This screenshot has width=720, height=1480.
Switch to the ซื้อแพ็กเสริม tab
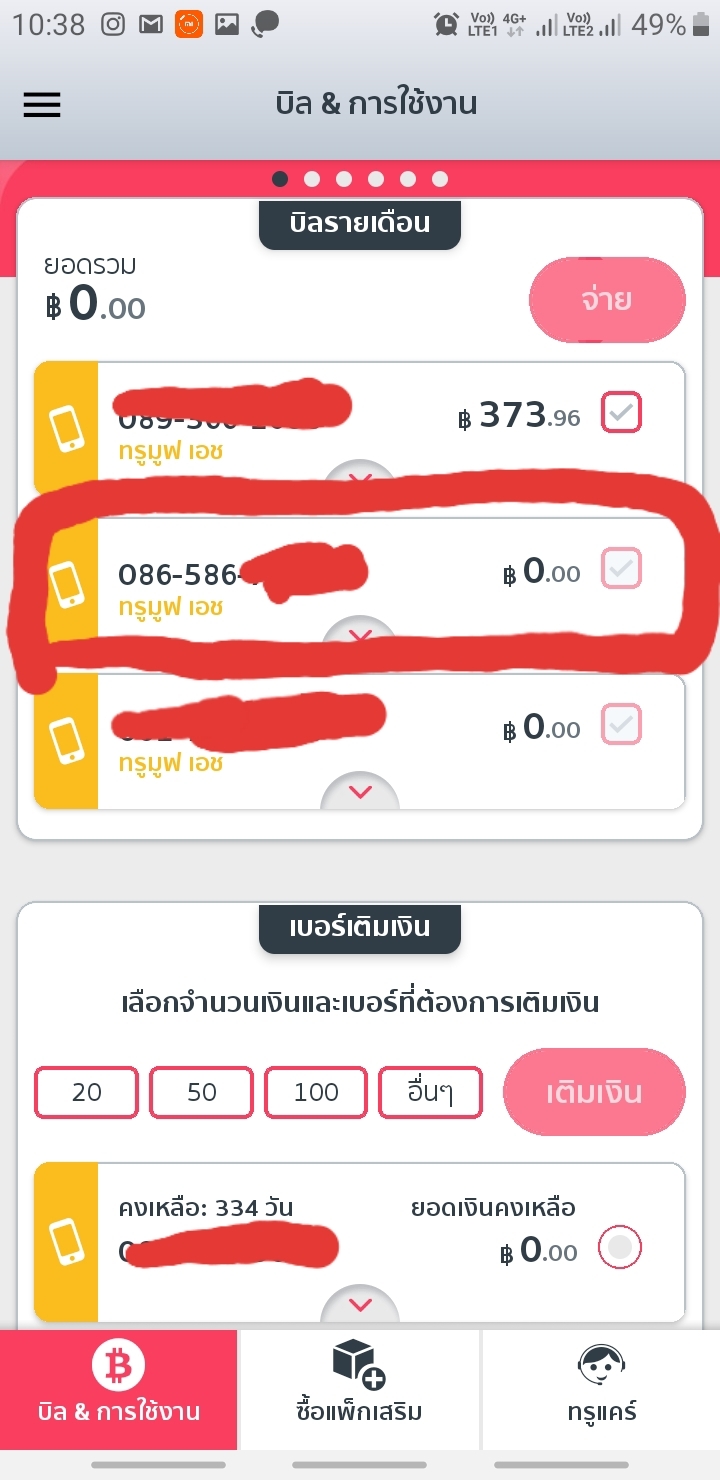[360, 1389]
